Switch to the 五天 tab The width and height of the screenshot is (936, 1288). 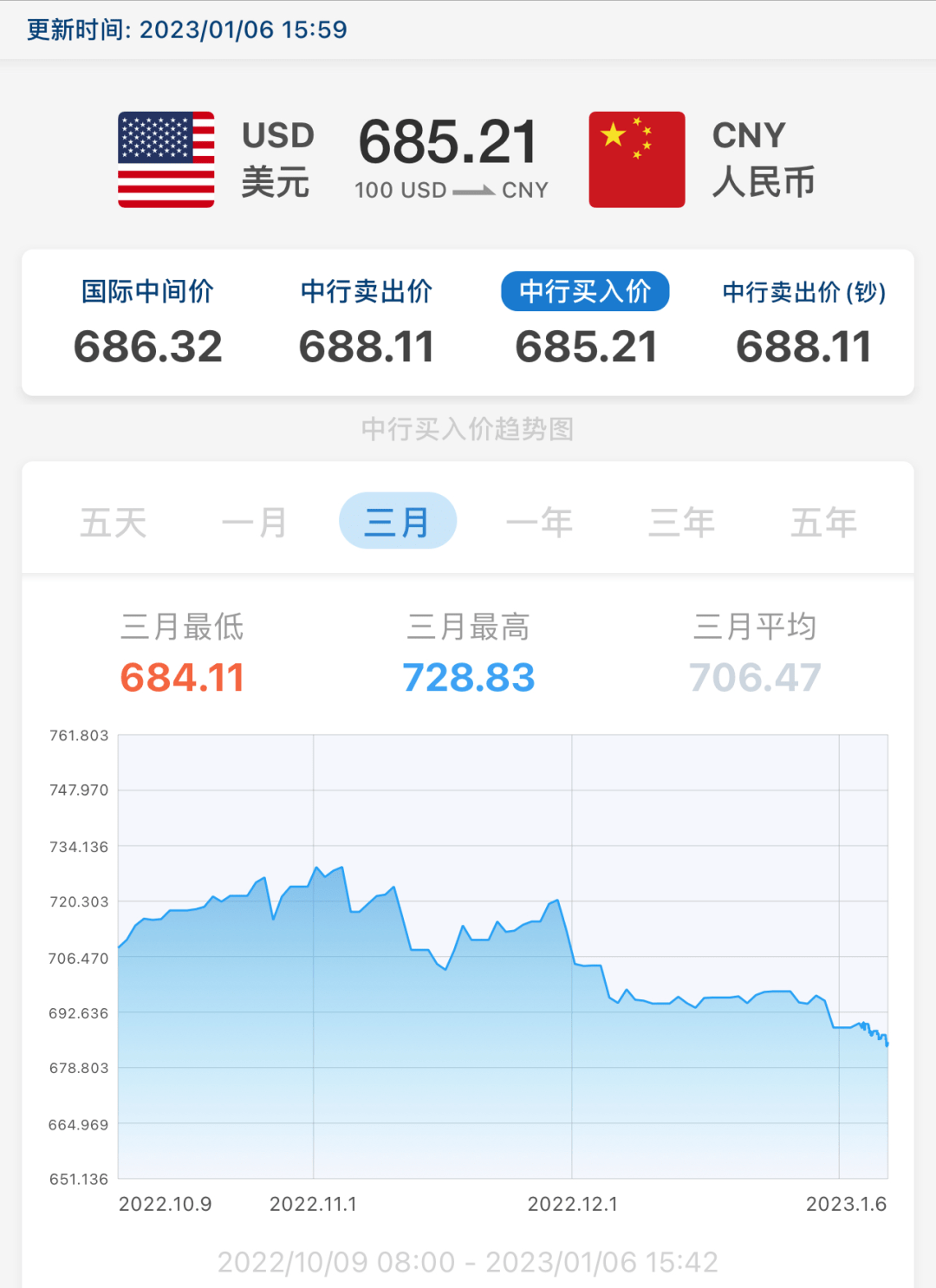tap(111, 520)
